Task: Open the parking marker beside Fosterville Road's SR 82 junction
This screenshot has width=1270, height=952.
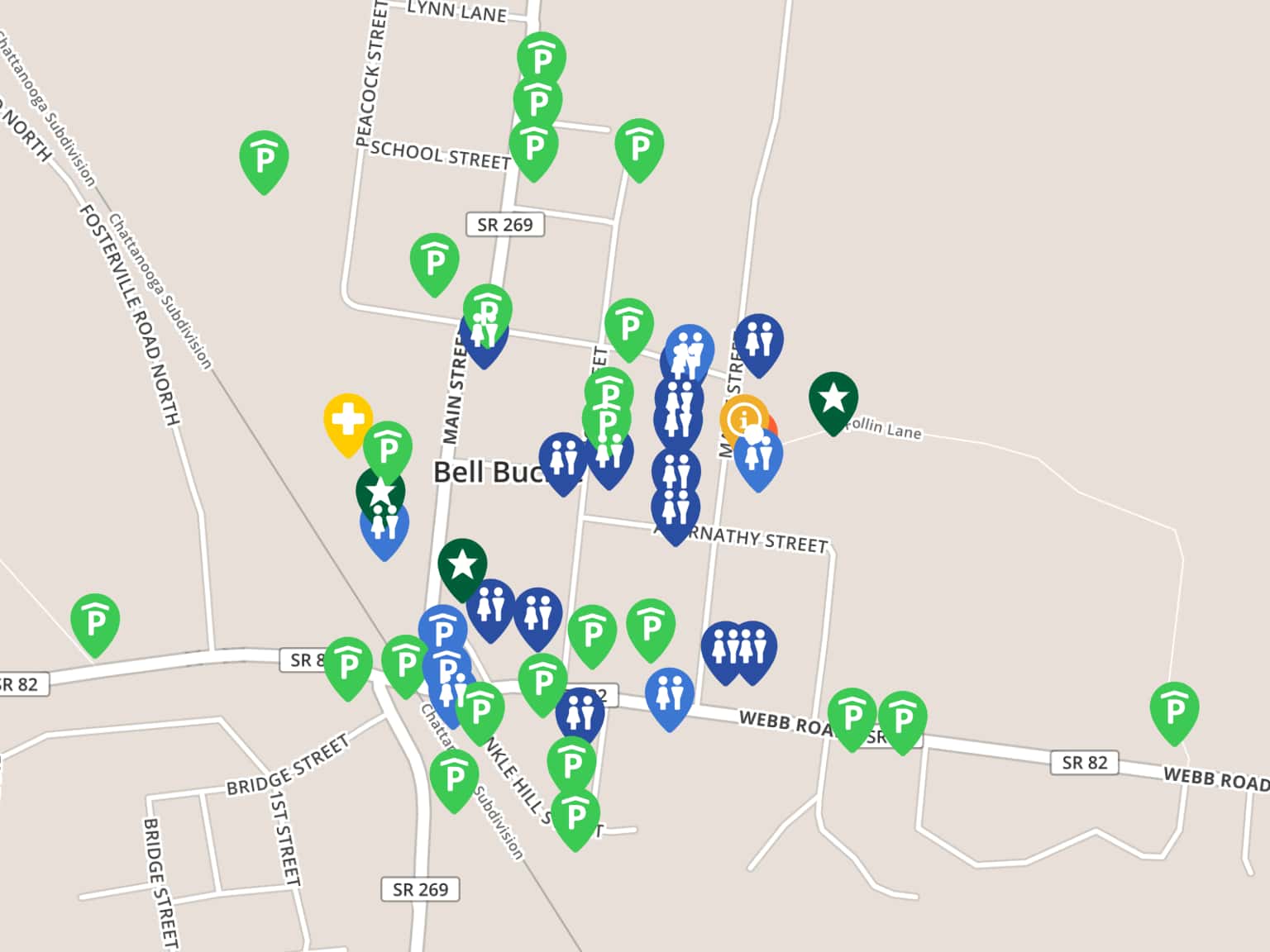Action: [x=95, y=621]
